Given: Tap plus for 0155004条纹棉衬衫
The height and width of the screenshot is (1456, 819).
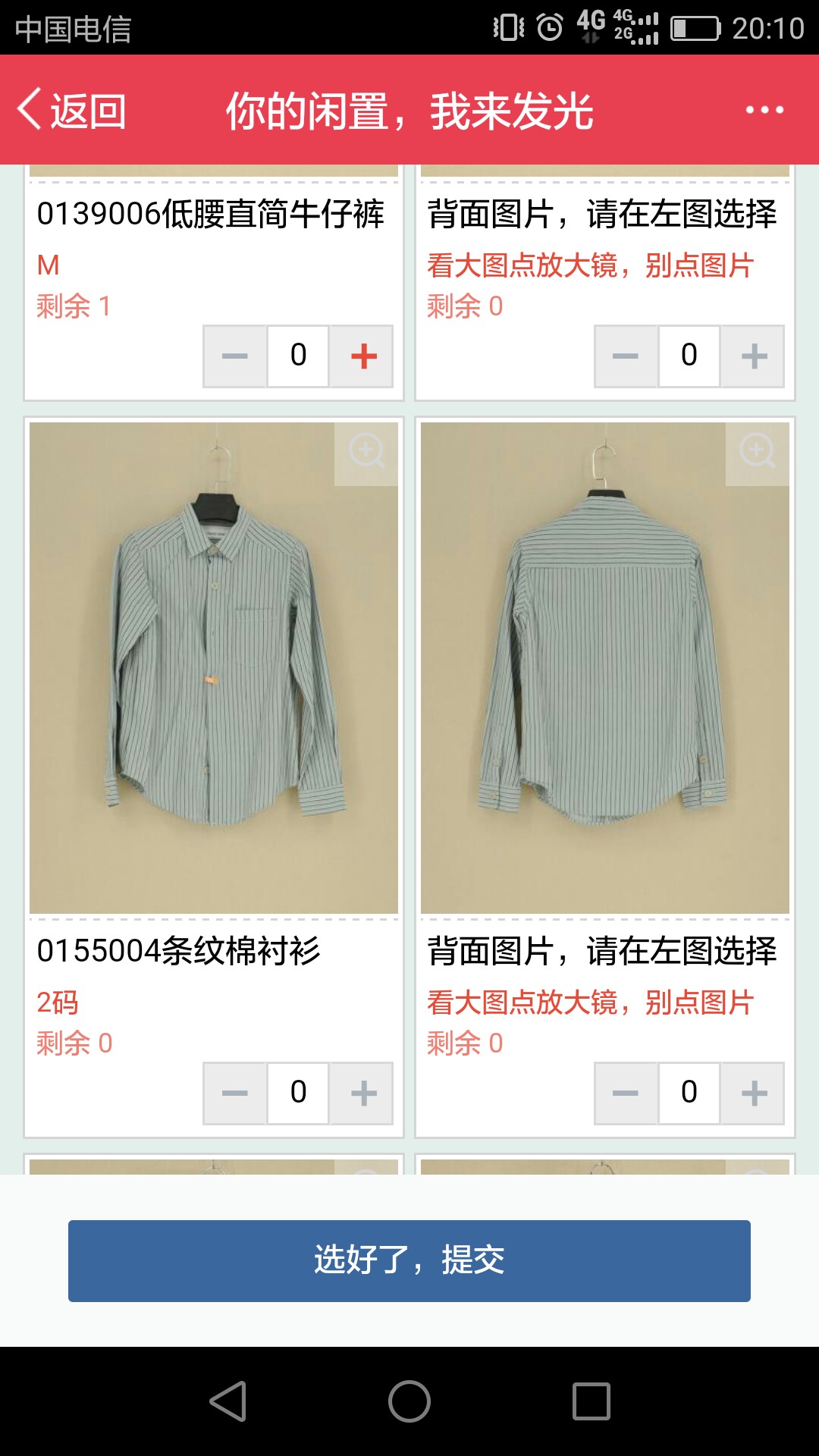Looking at the screenshot, I should [362, 1093].
